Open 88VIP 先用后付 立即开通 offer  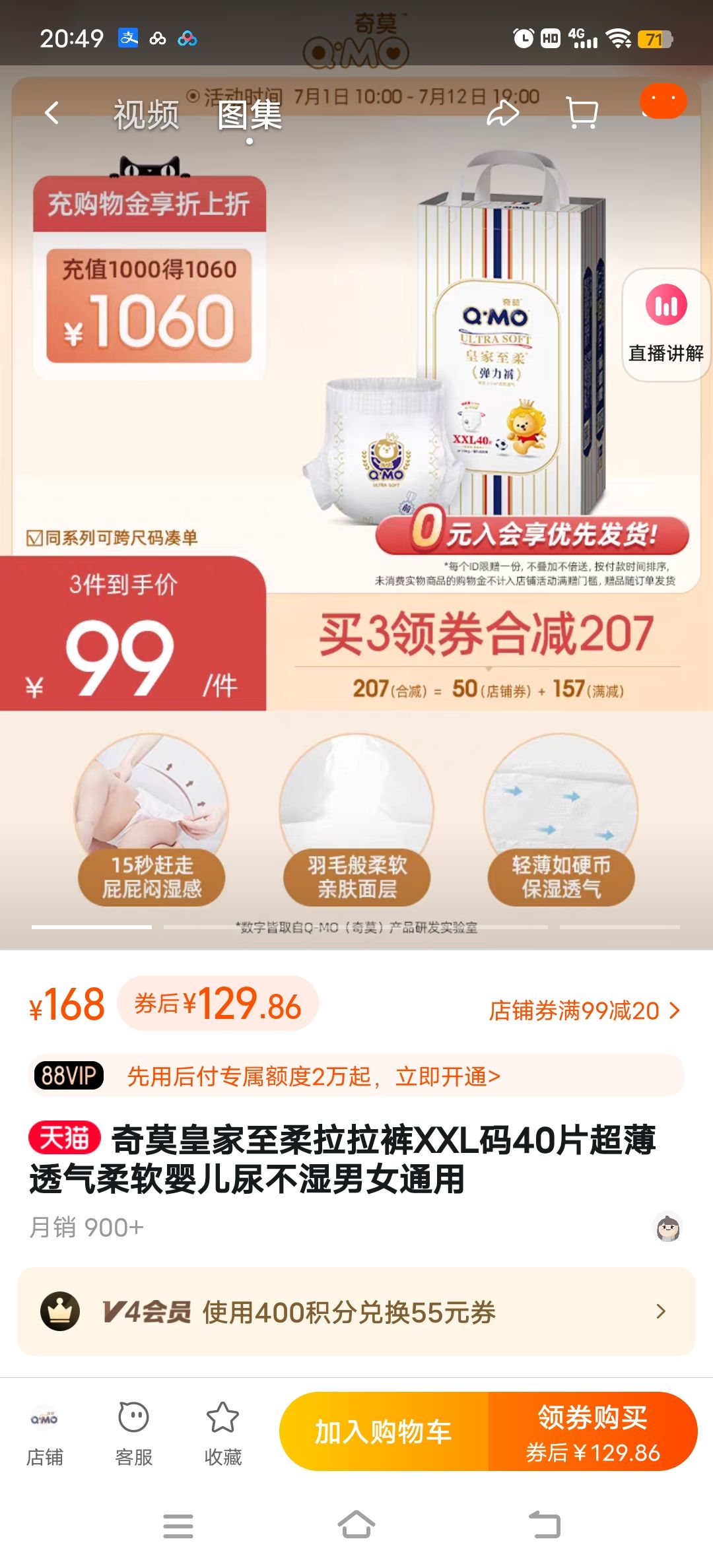[356, 1076]
